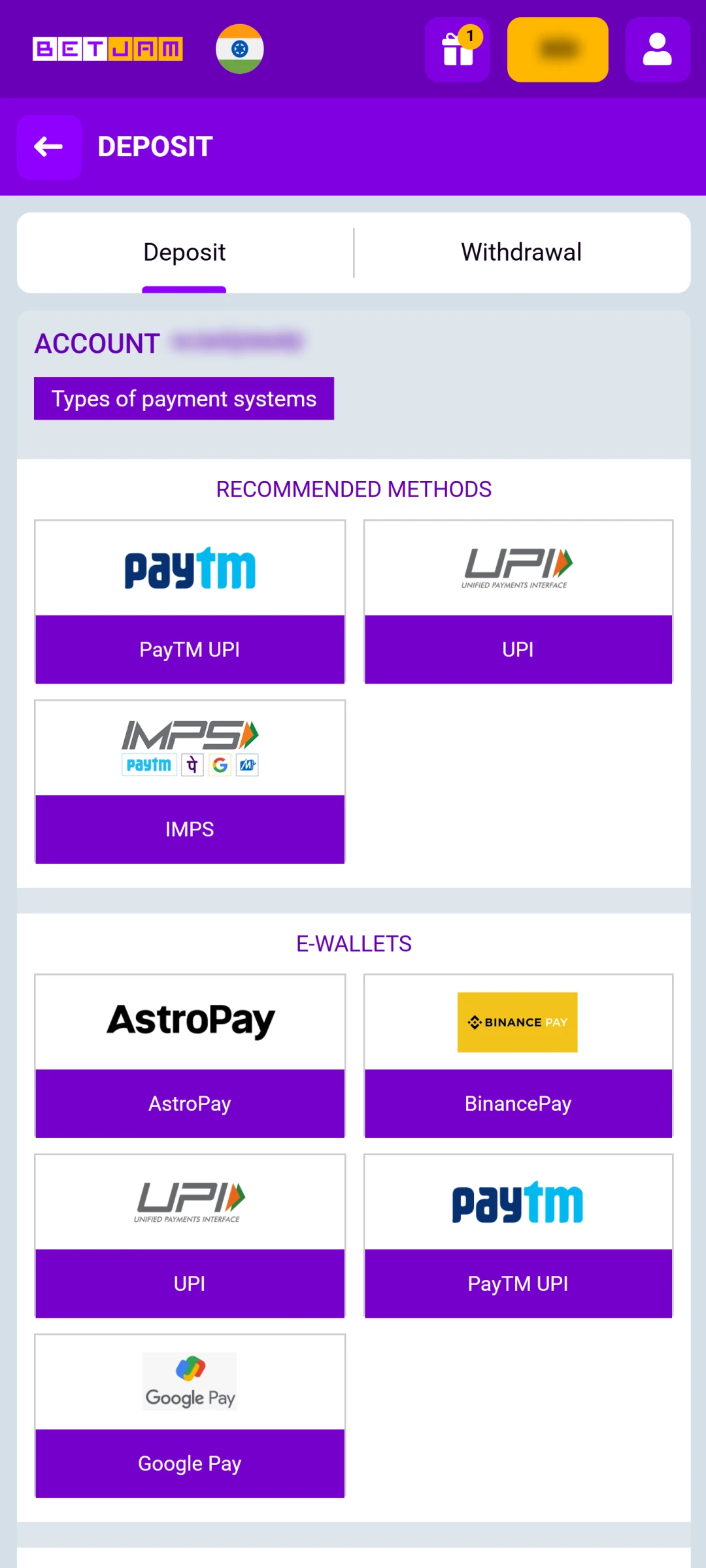The width and height of the screenshot is (706, 1568).
Task: Go back using the arrow icon
Action: 48,146
